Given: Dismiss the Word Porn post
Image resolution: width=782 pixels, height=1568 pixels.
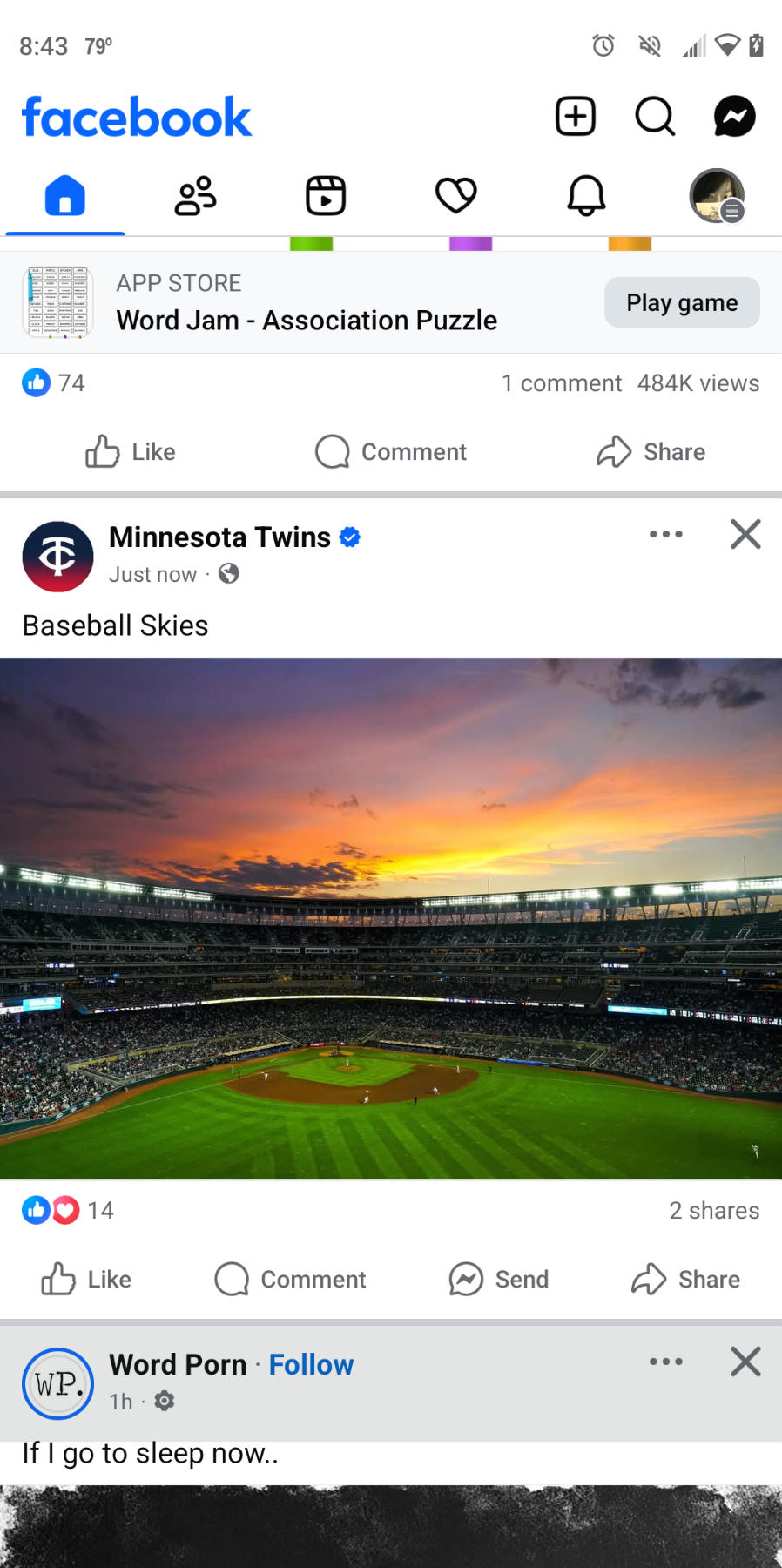Looking at the screenshot, I should (x=745, y=1362).
